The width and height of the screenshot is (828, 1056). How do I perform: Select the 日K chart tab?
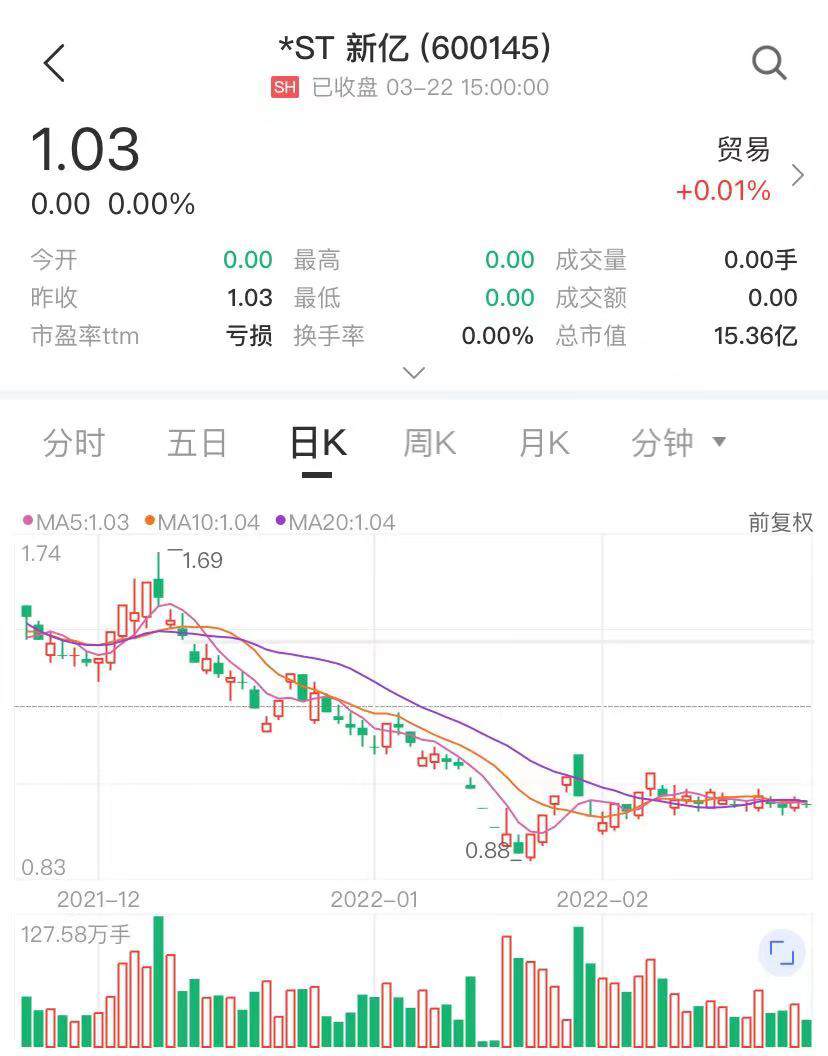pos(318,443)
